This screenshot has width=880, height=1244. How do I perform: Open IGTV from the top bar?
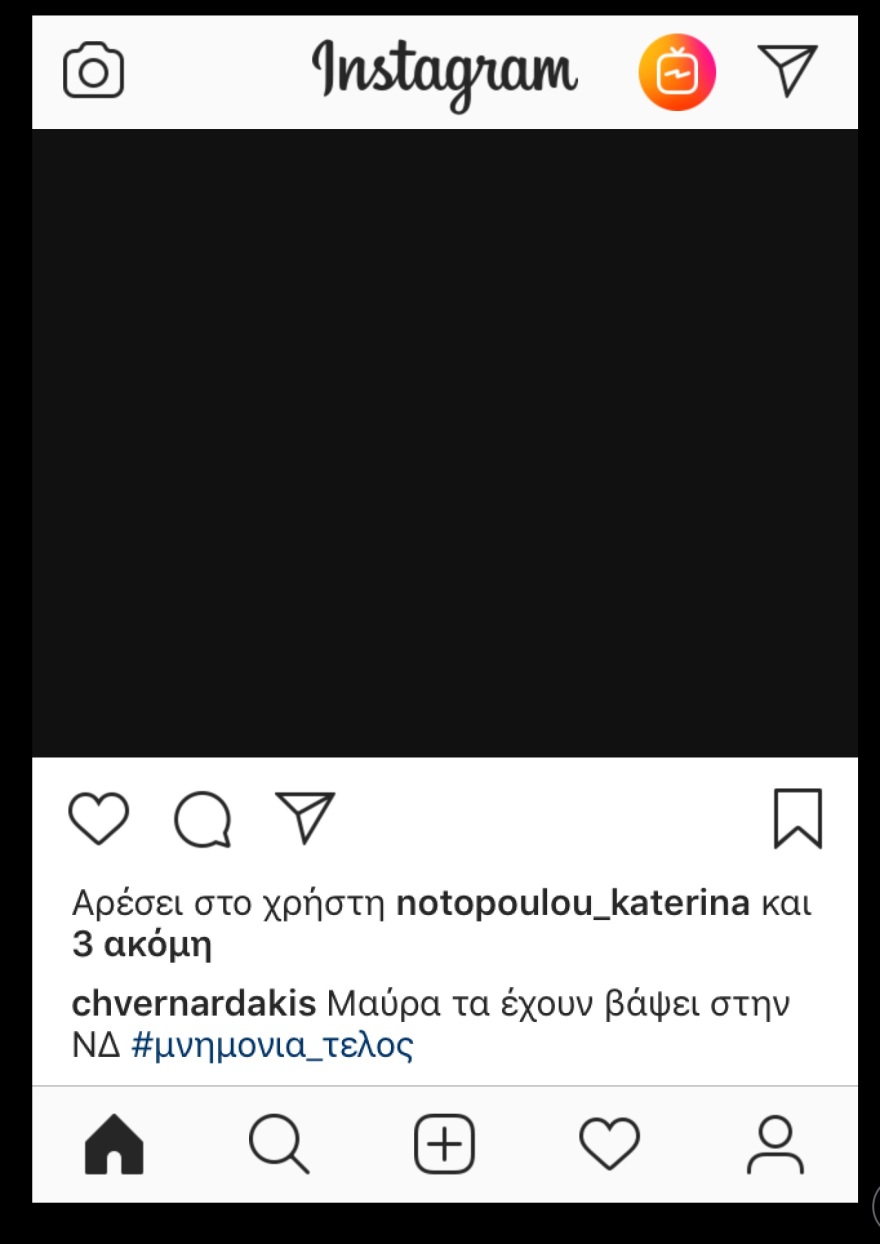coord(678,71)
